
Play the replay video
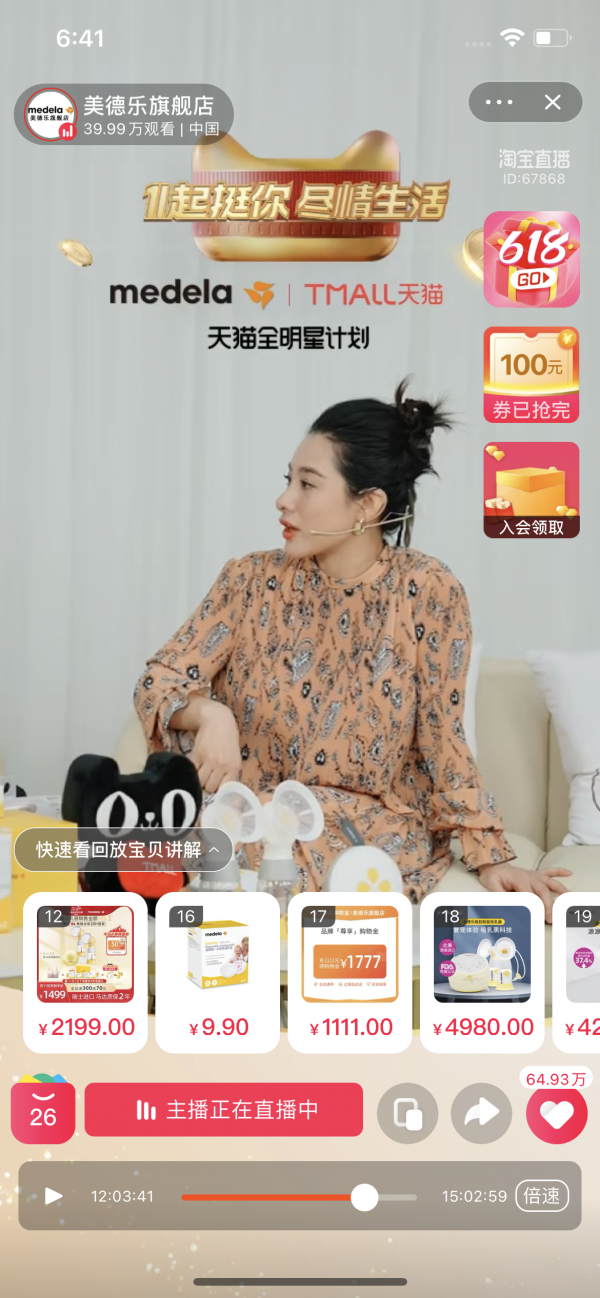54,1196
